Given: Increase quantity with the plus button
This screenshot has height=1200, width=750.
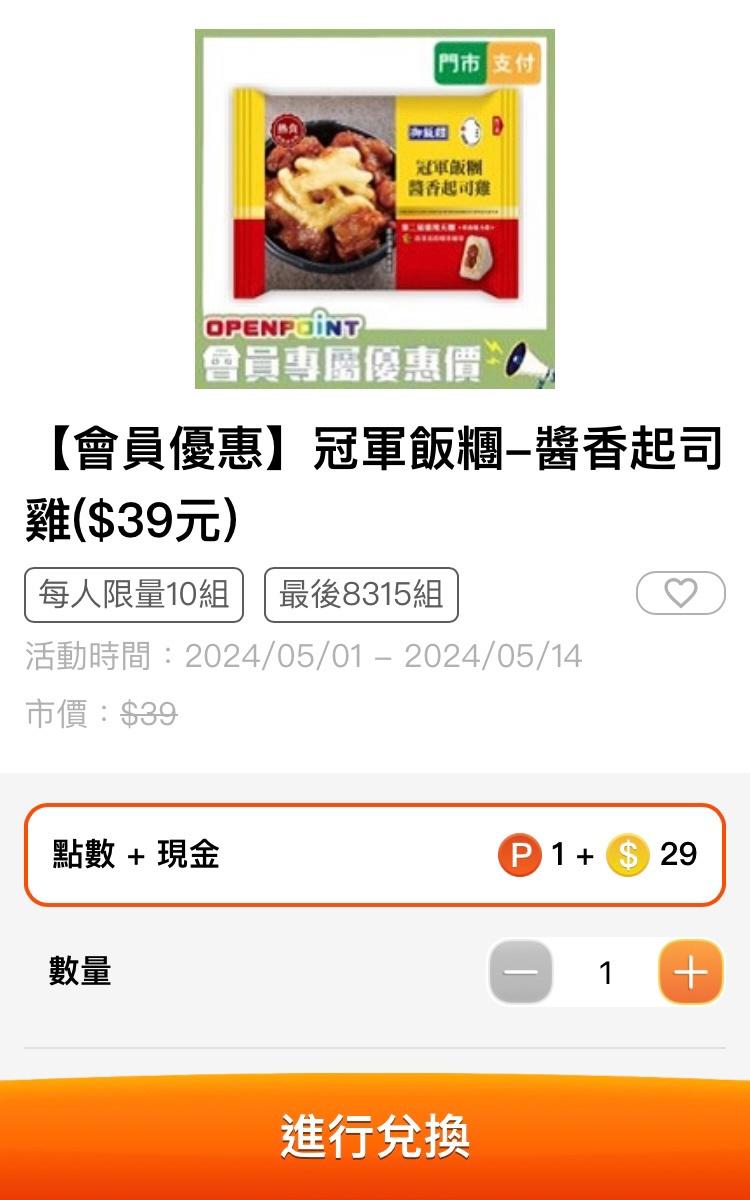Looking at the screenshot, I should [690, 972].
